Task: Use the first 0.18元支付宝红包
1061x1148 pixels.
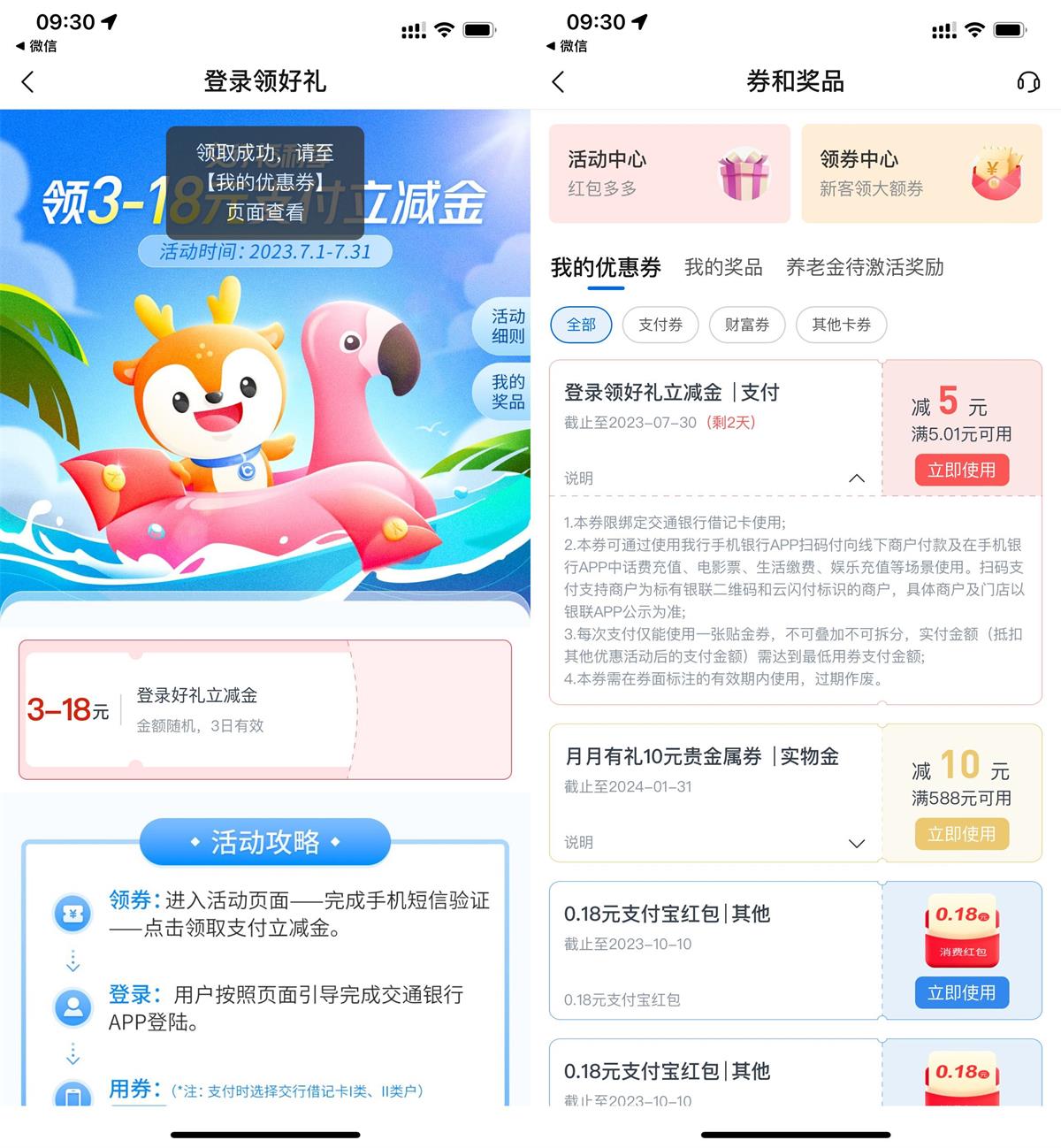Action: point(961,992)
